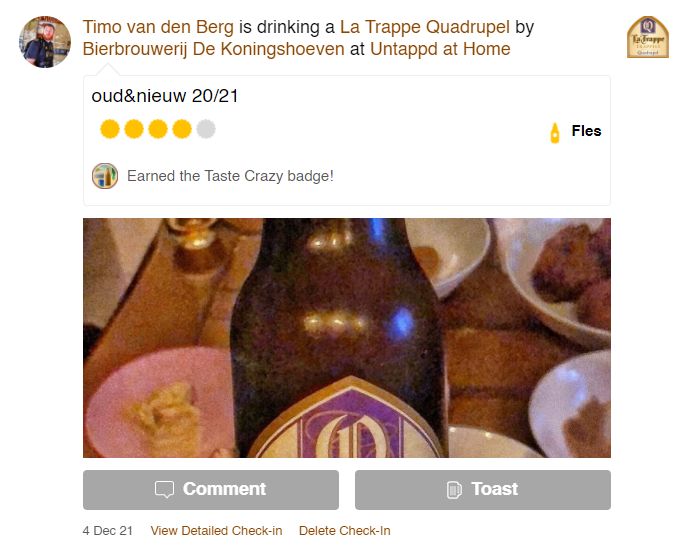
Task: Comment on this check-in
Action: (x=210, y=489)
